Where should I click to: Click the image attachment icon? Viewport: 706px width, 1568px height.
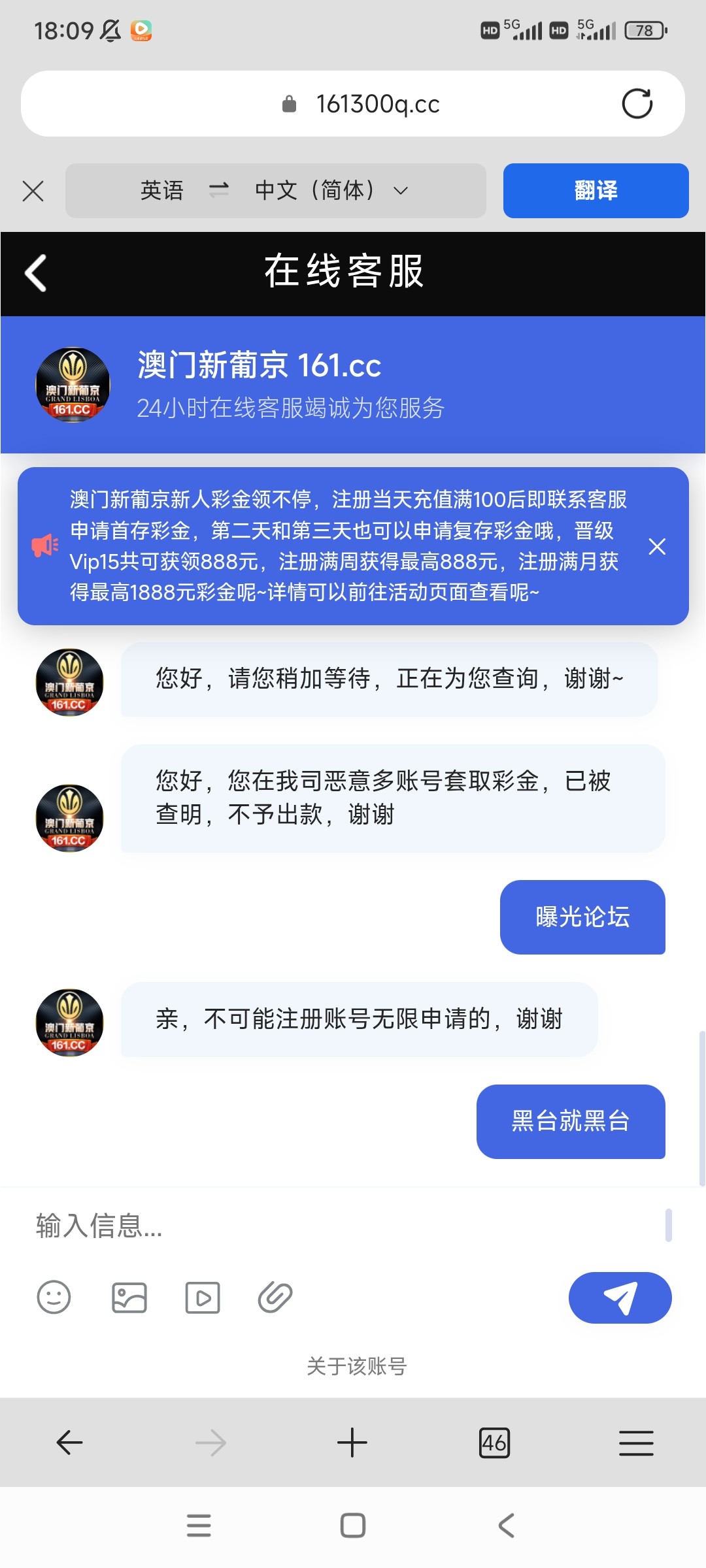click(x=128, y=1298)
